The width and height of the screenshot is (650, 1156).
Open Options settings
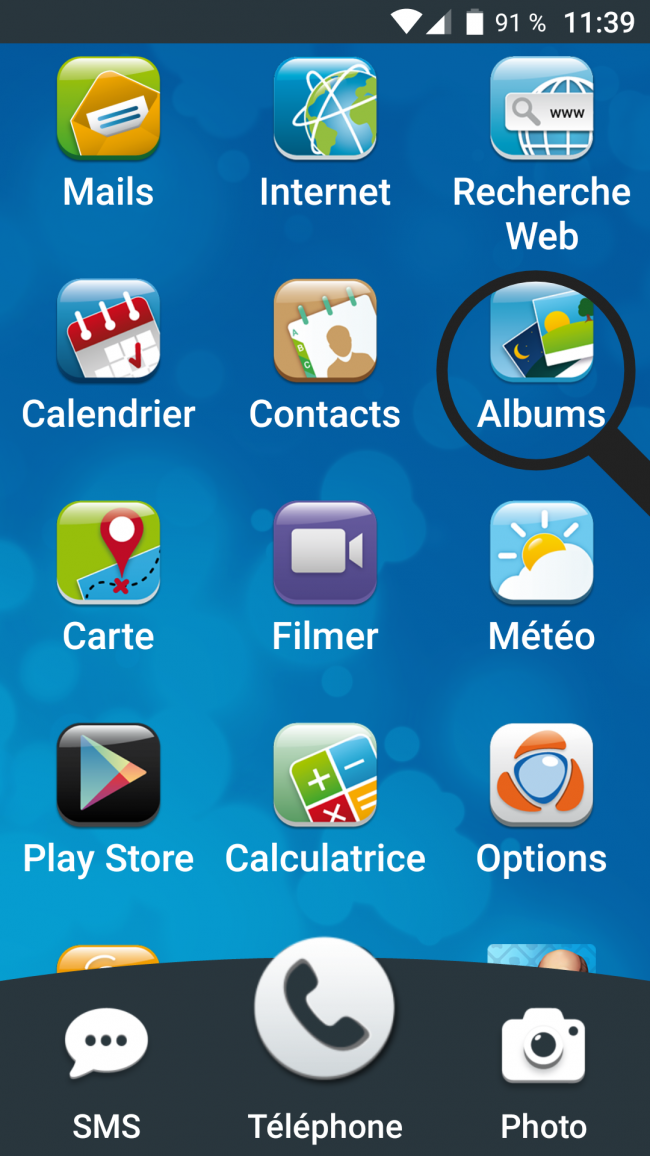click(x=541, y=775)
